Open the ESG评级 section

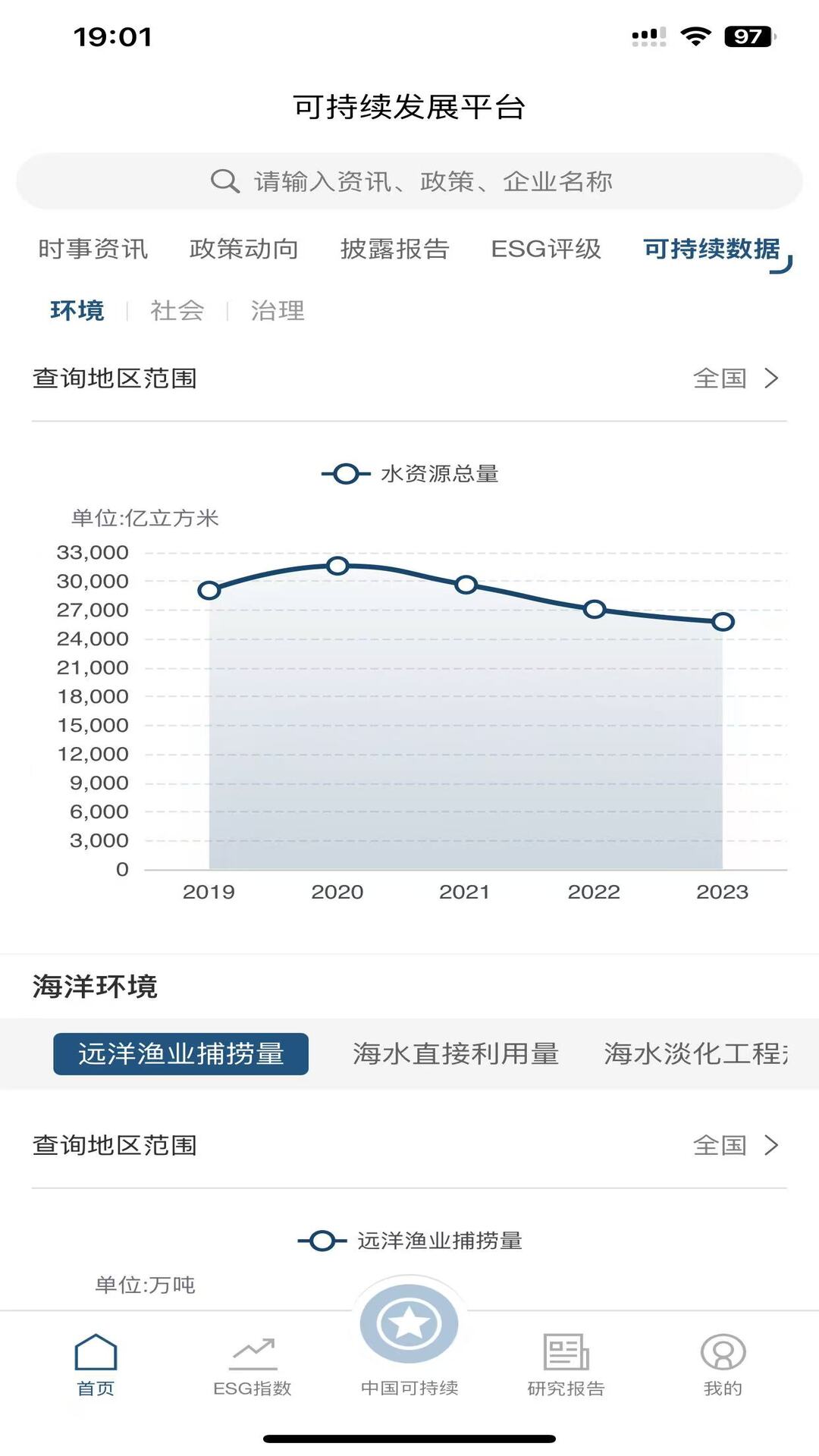[x=547, y=249]
